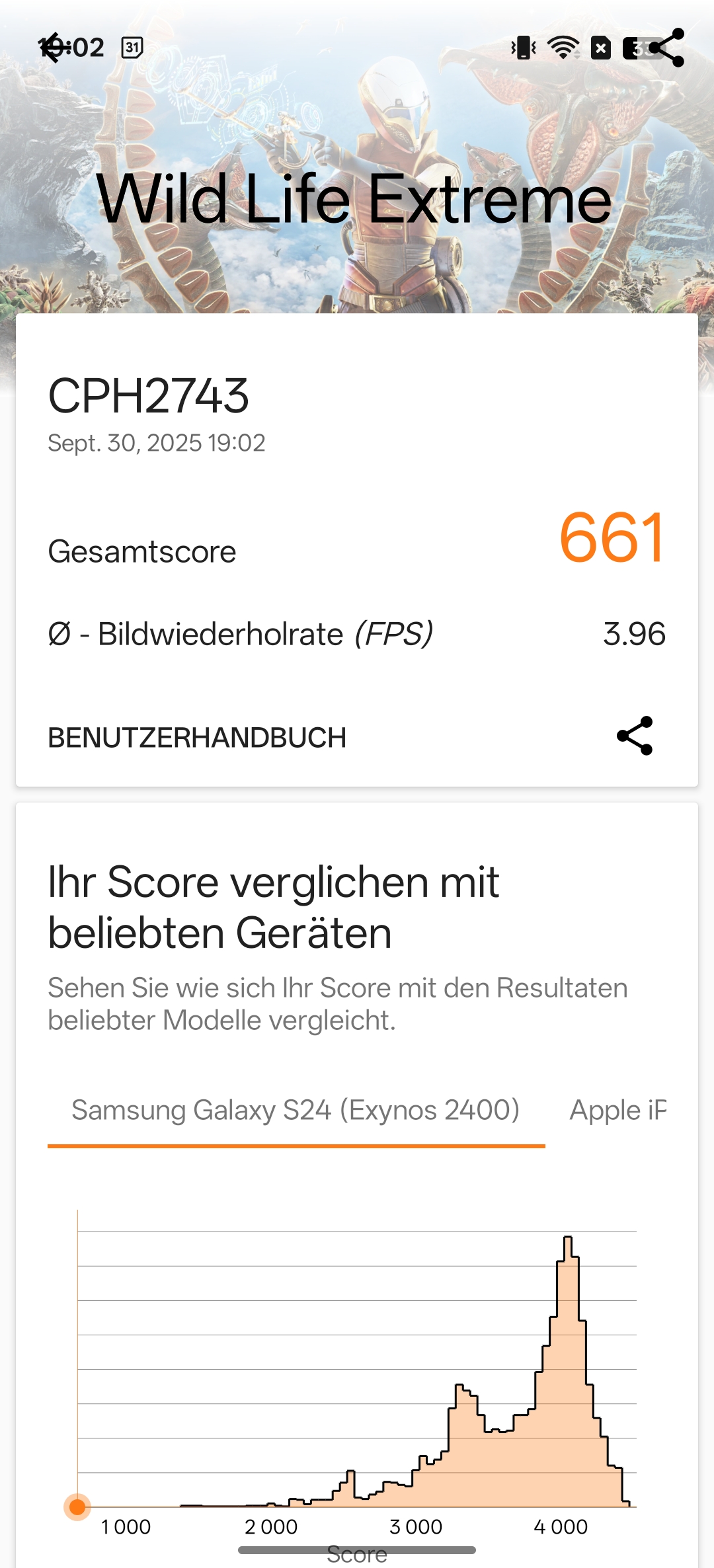The image size is (714, 1568).
Task: Open the BENUTZERHANDBUCH user guide
Action: pos(197,738)
